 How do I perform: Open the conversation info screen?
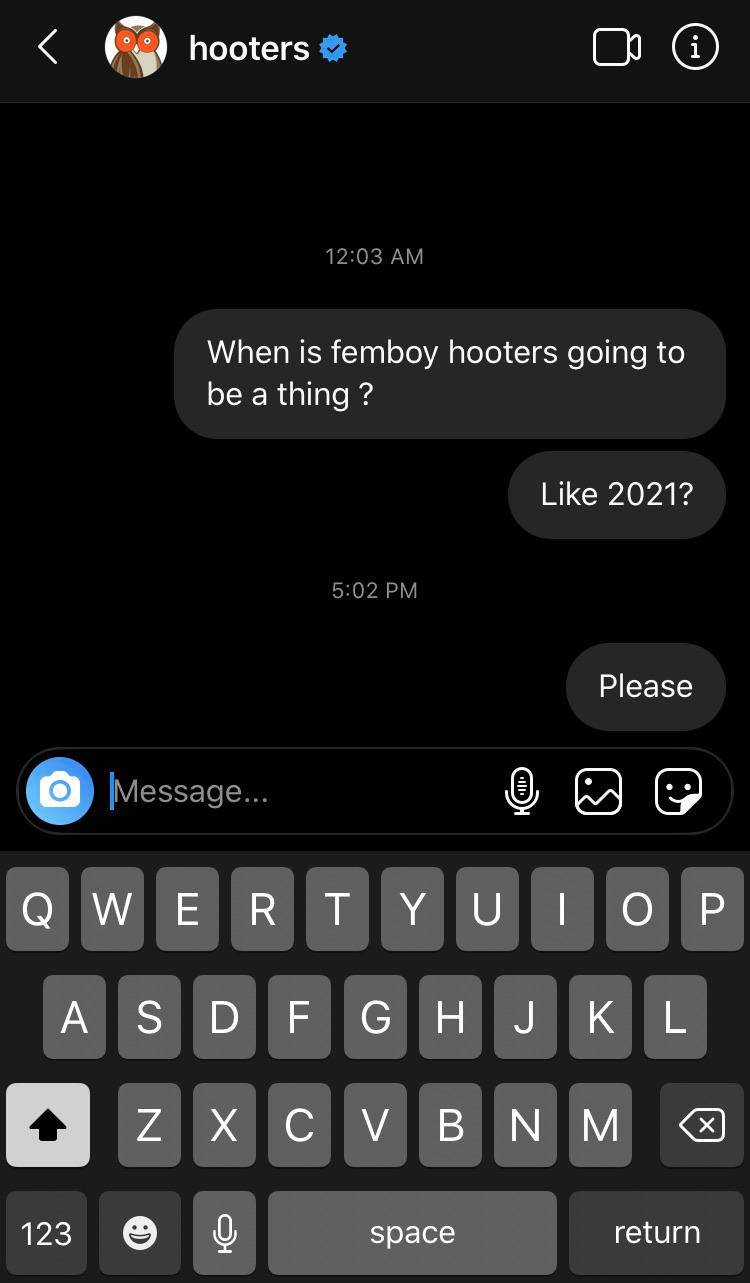point(694,46)
